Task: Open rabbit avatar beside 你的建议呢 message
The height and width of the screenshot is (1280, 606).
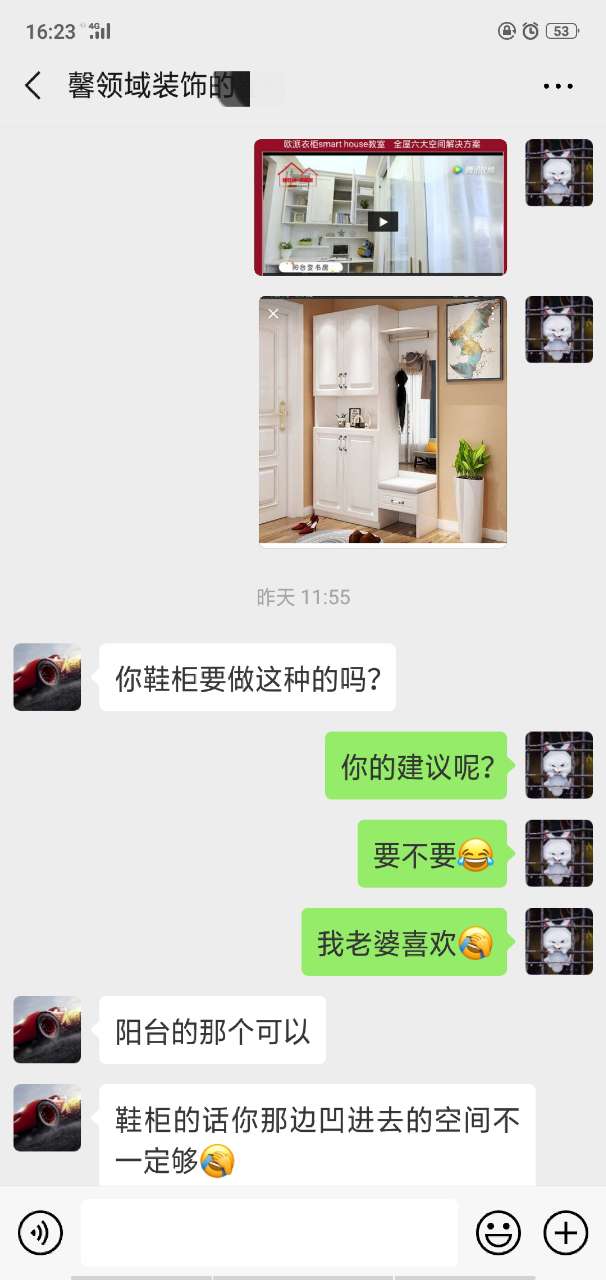Action: click(x=559, y=765)
